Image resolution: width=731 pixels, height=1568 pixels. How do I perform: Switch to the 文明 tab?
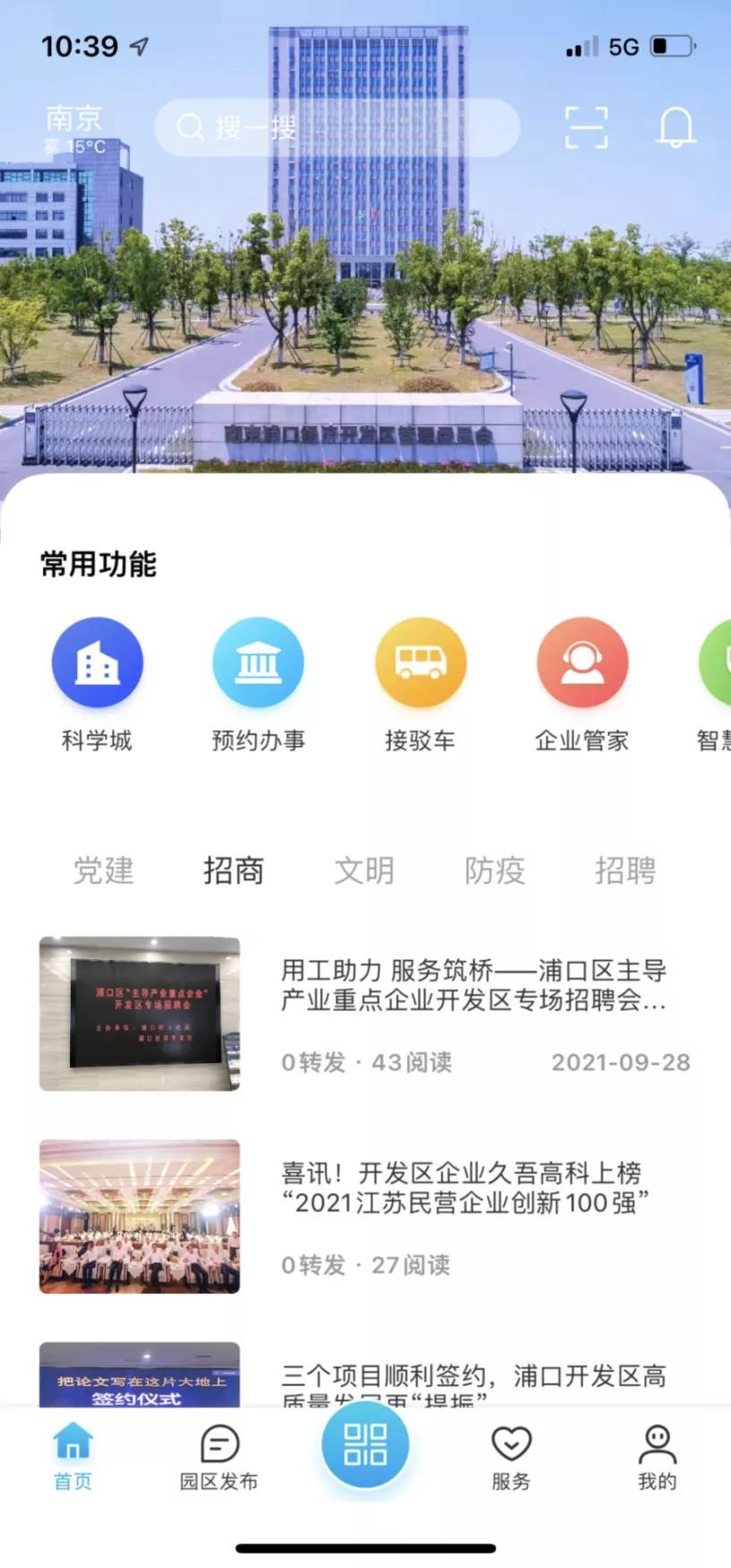(x=364, y=870)
